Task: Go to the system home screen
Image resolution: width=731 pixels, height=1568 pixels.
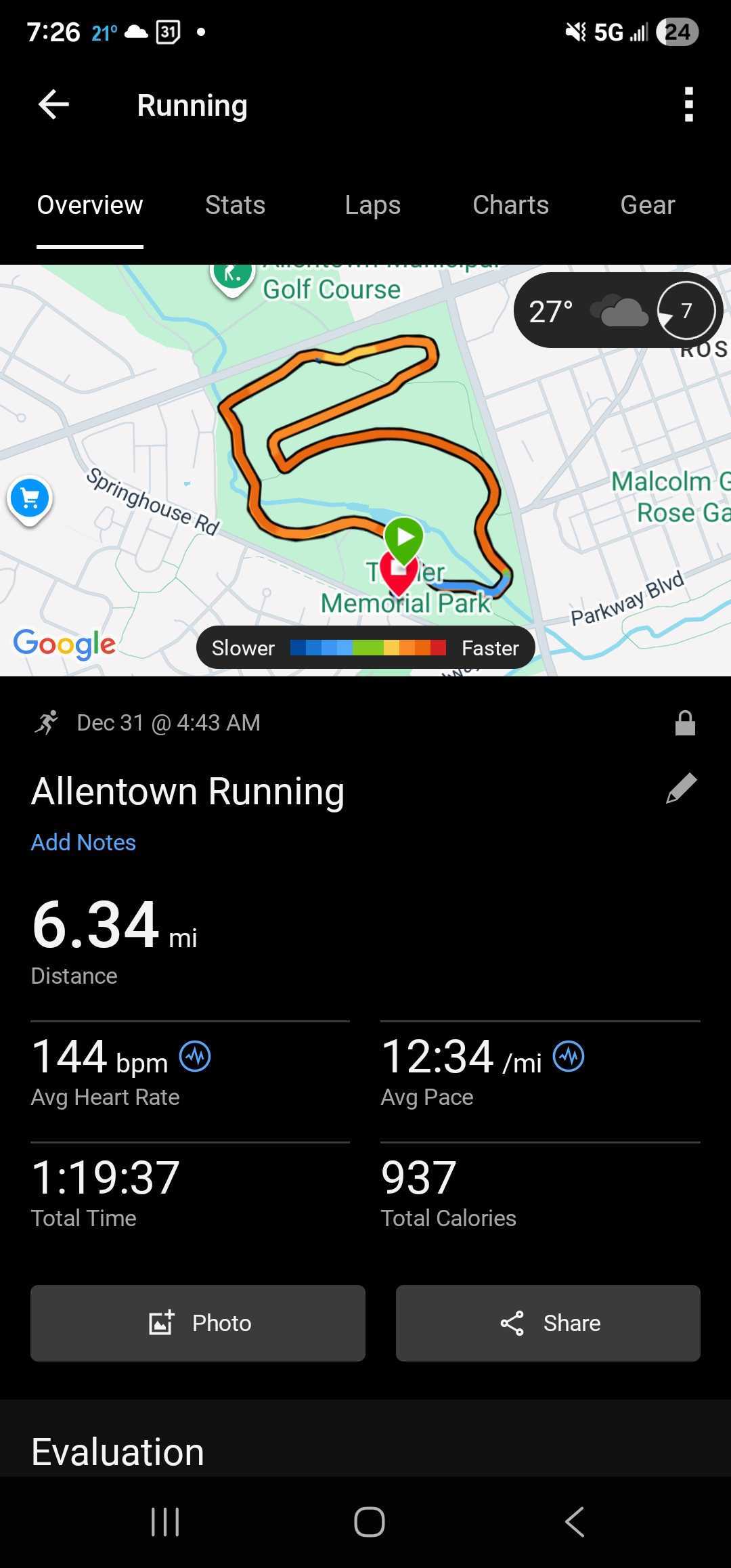Action: point(370,1522)
